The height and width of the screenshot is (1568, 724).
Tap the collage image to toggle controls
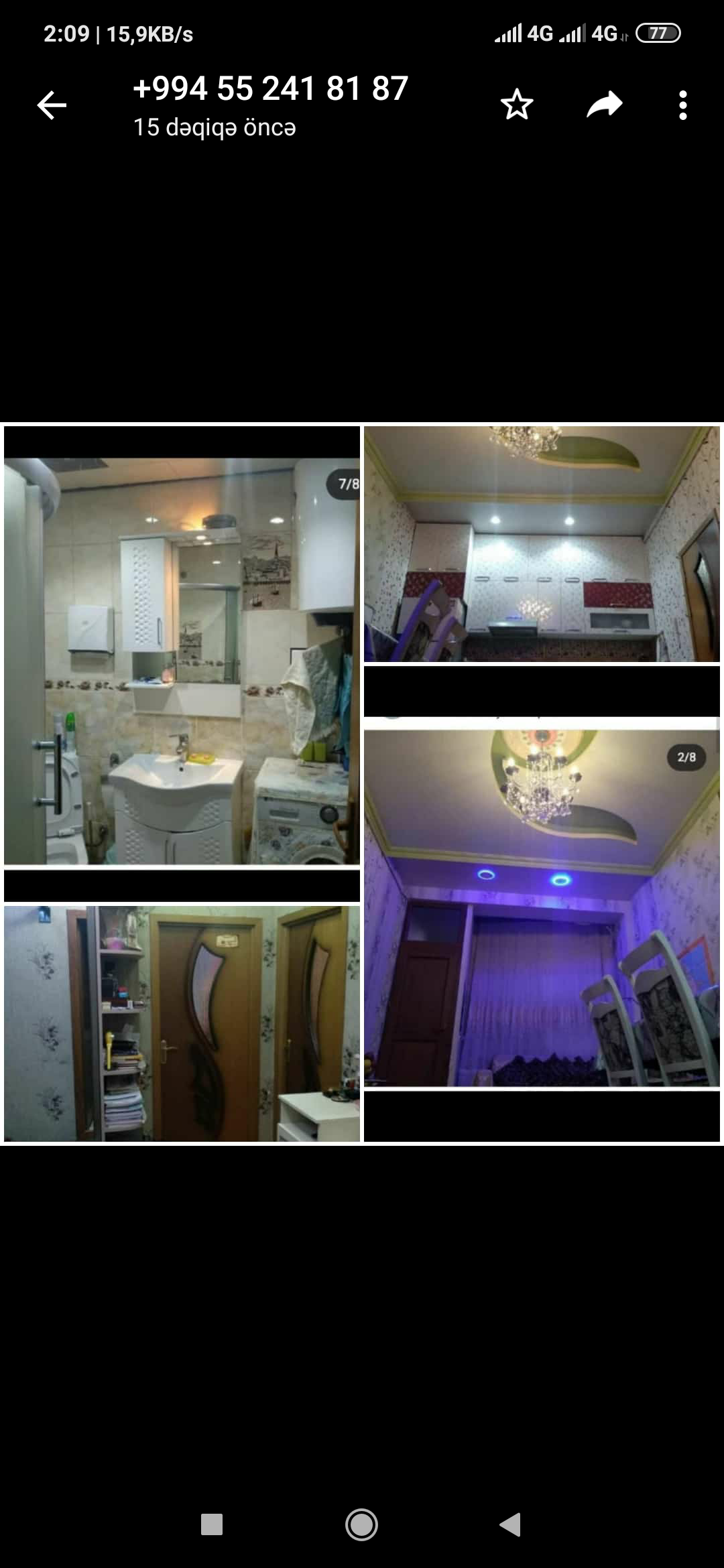click(x=362, y=784)
